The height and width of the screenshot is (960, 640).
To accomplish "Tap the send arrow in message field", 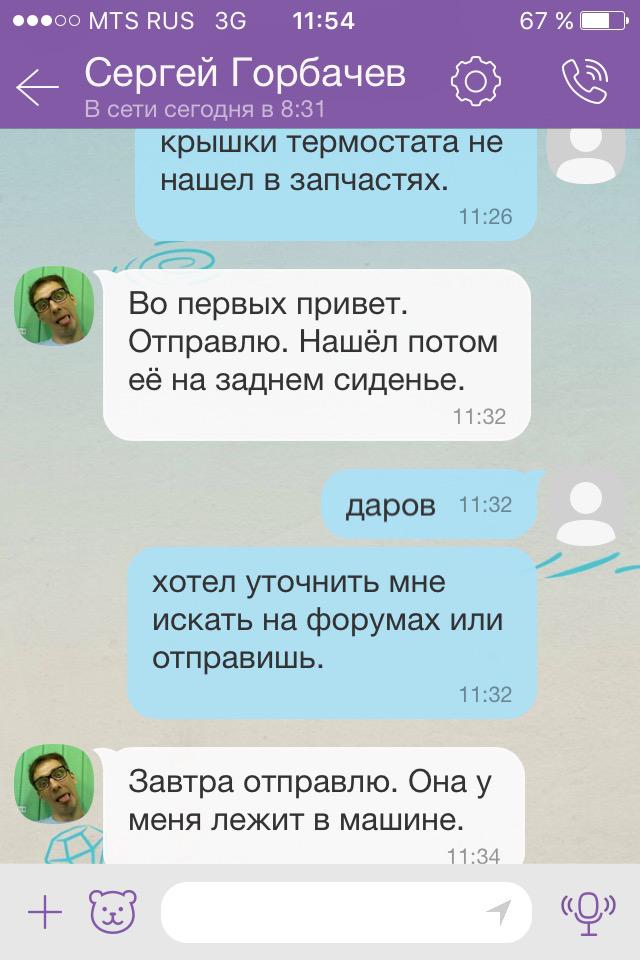I will [x=499, y=911].
